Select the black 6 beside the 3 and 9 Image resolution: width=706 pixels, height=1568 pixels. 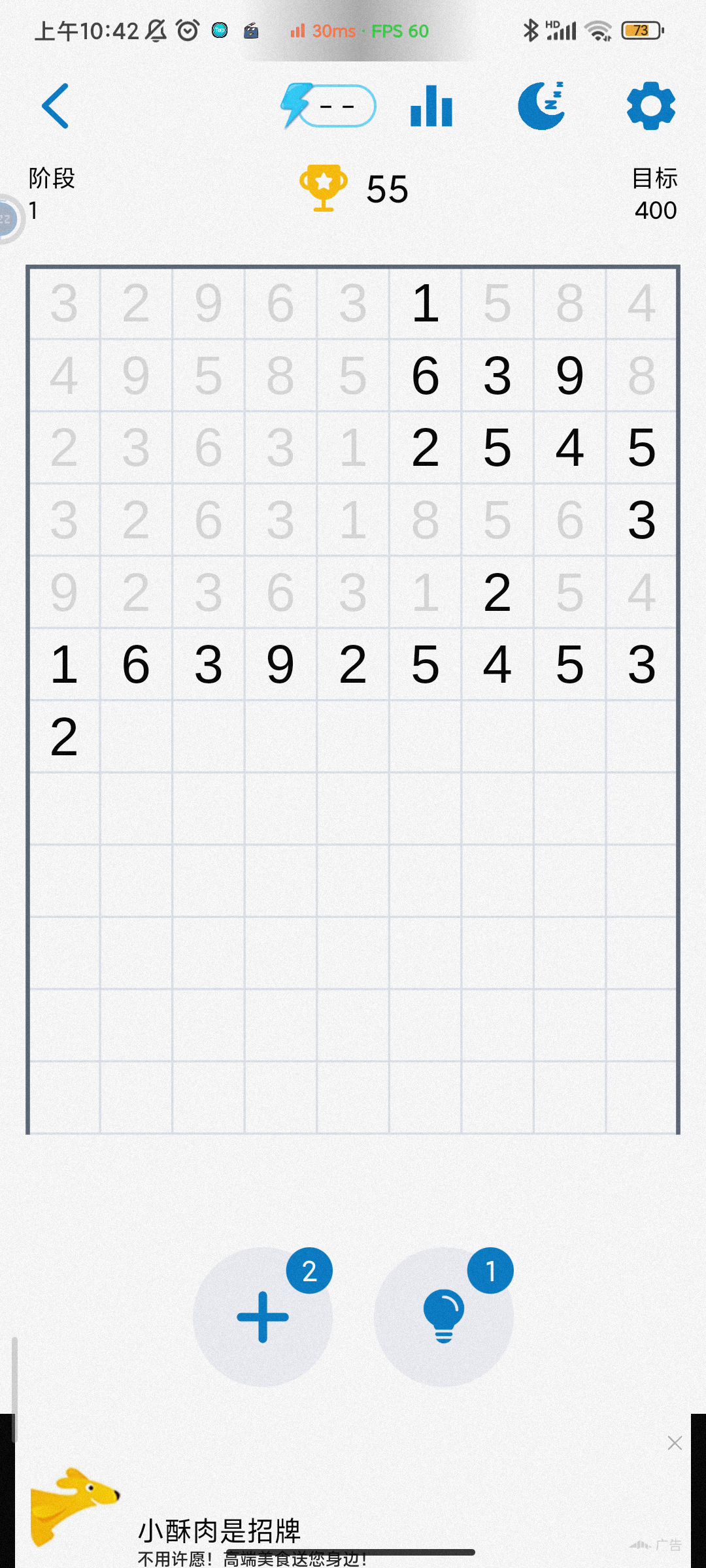[x=425, y=376]
